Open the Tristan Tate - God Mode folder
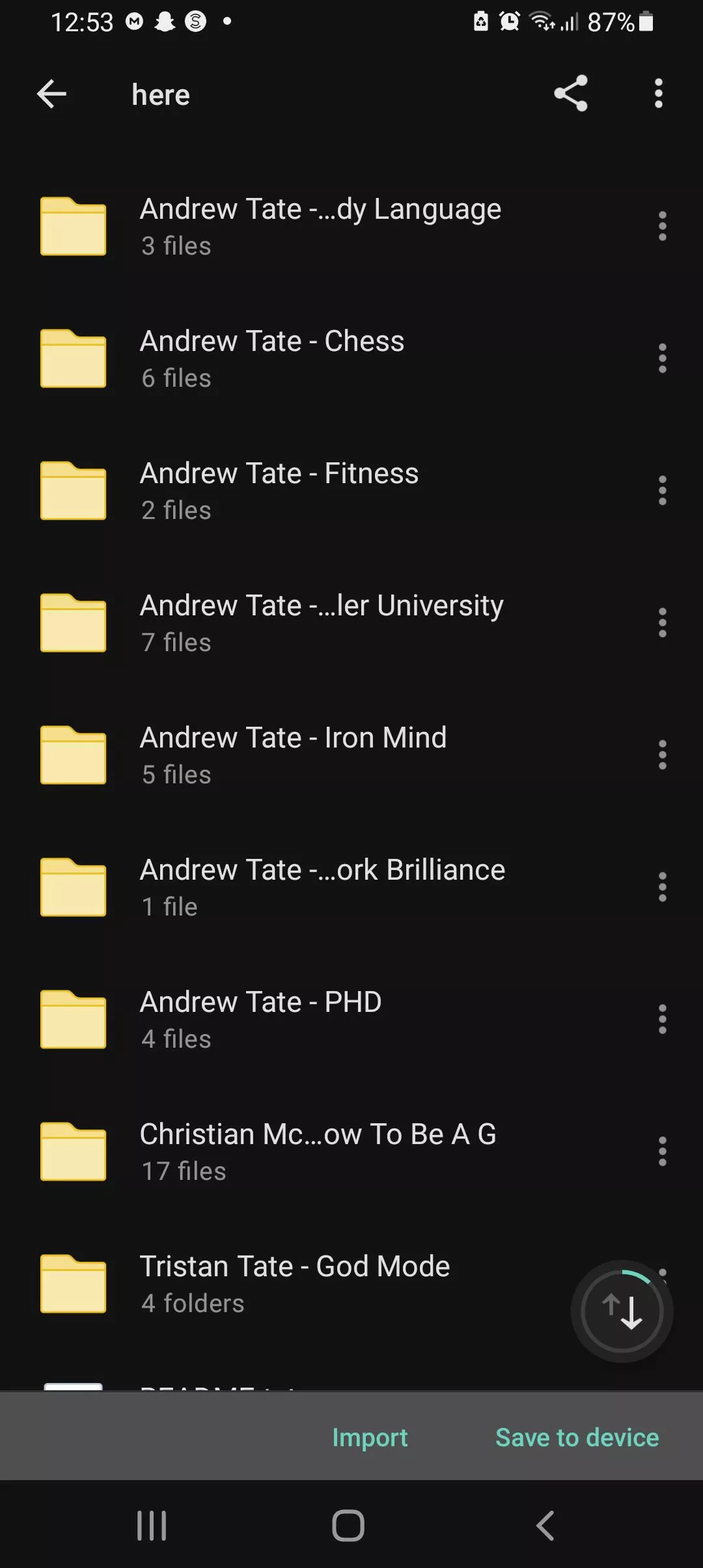Image resolution: width=703 pixels, height=1568 pixels. click(x=294, y=1283)
